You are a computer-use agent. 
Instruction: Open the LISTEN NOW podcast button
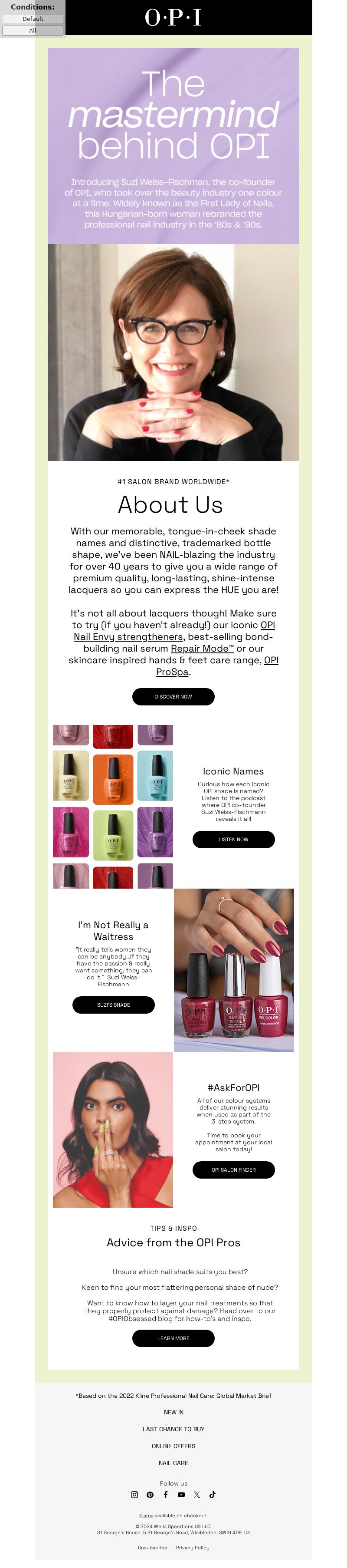[233, 840]
